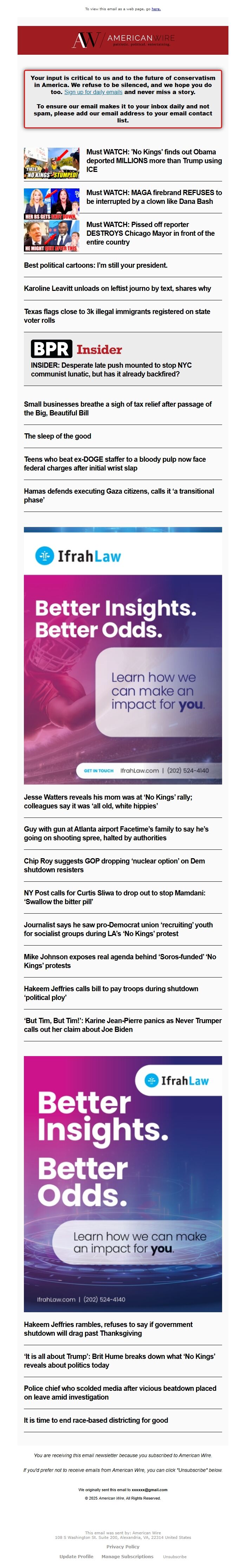
Task: Tap Update Profile in the footer
Action: (x=76, y=1556)
